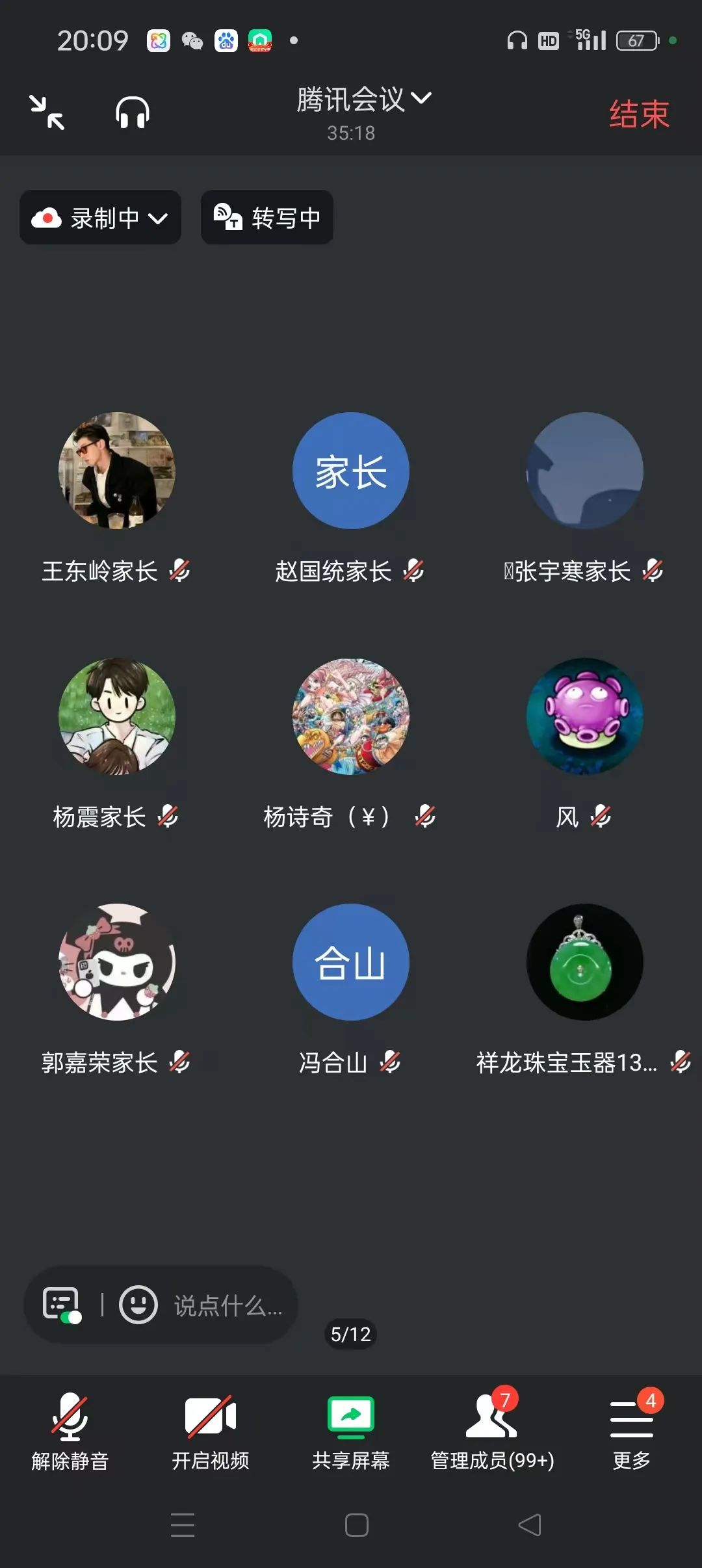The width and height of the screenshot is (702, 1568).
Task: Tap mute indicator next to 冯合山
Action: point(391,1063)
